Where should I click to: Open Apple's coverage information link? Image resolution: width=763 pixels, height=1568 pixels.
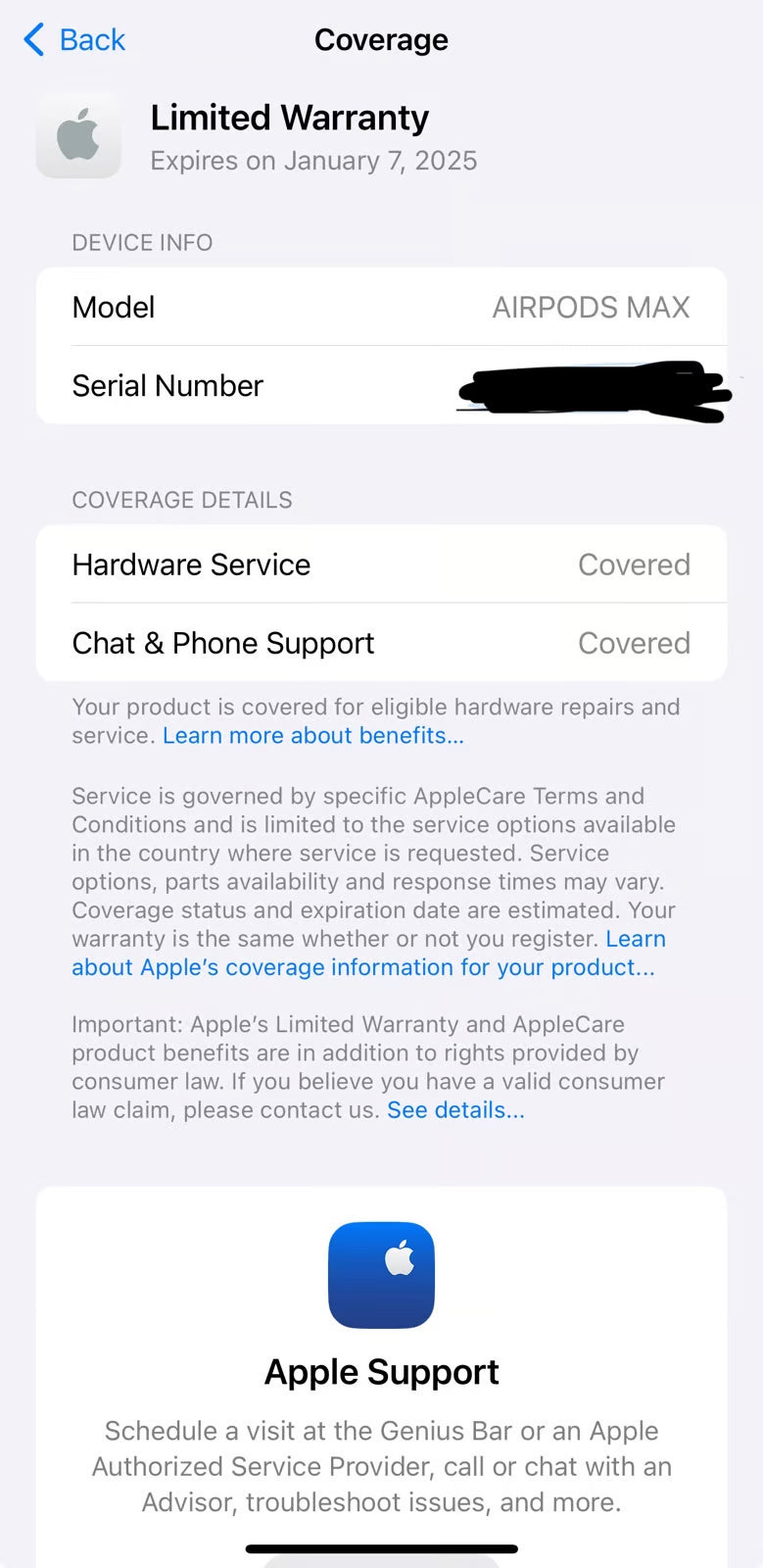pos(362,967)
